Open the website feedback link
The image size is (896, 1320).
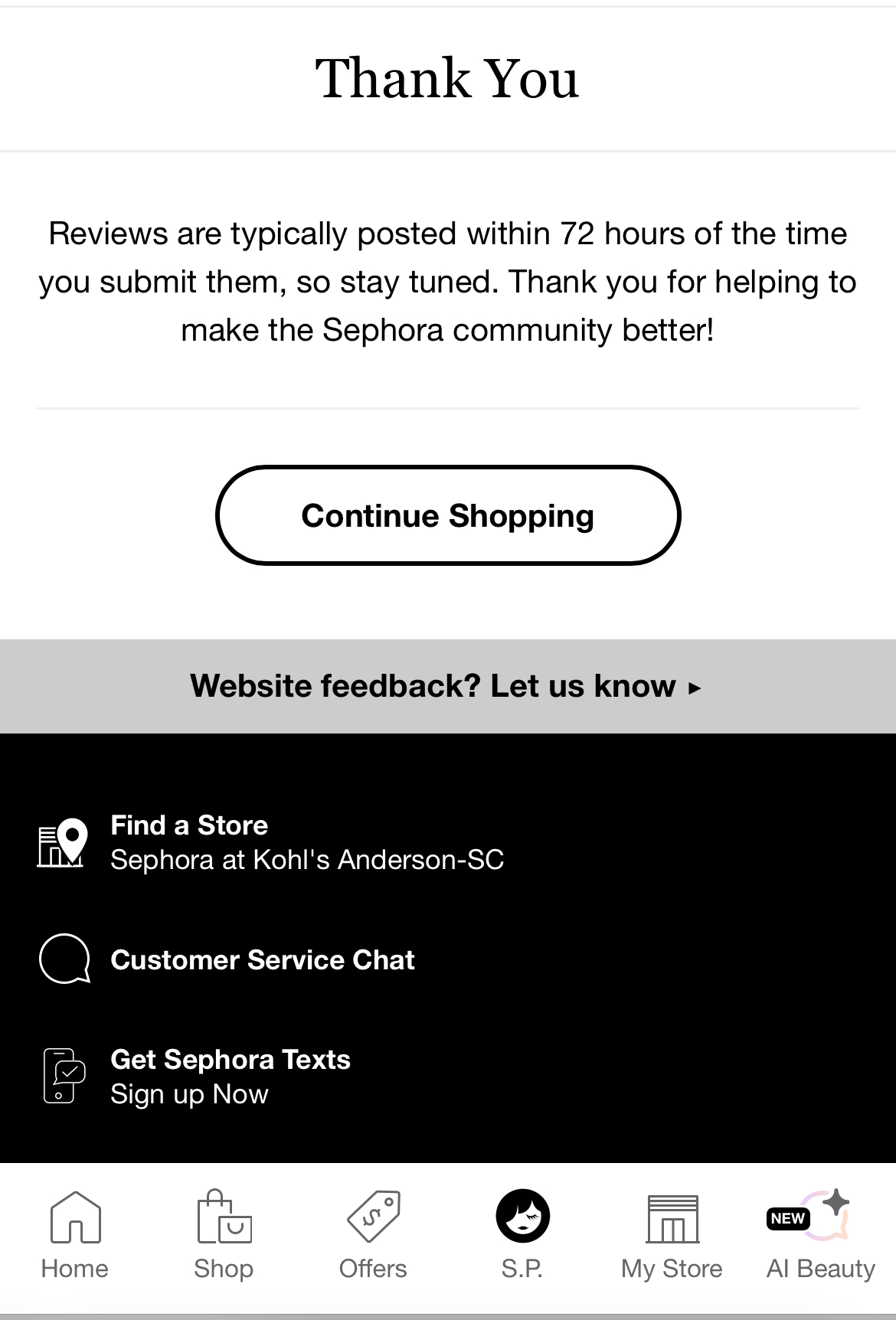446,686
